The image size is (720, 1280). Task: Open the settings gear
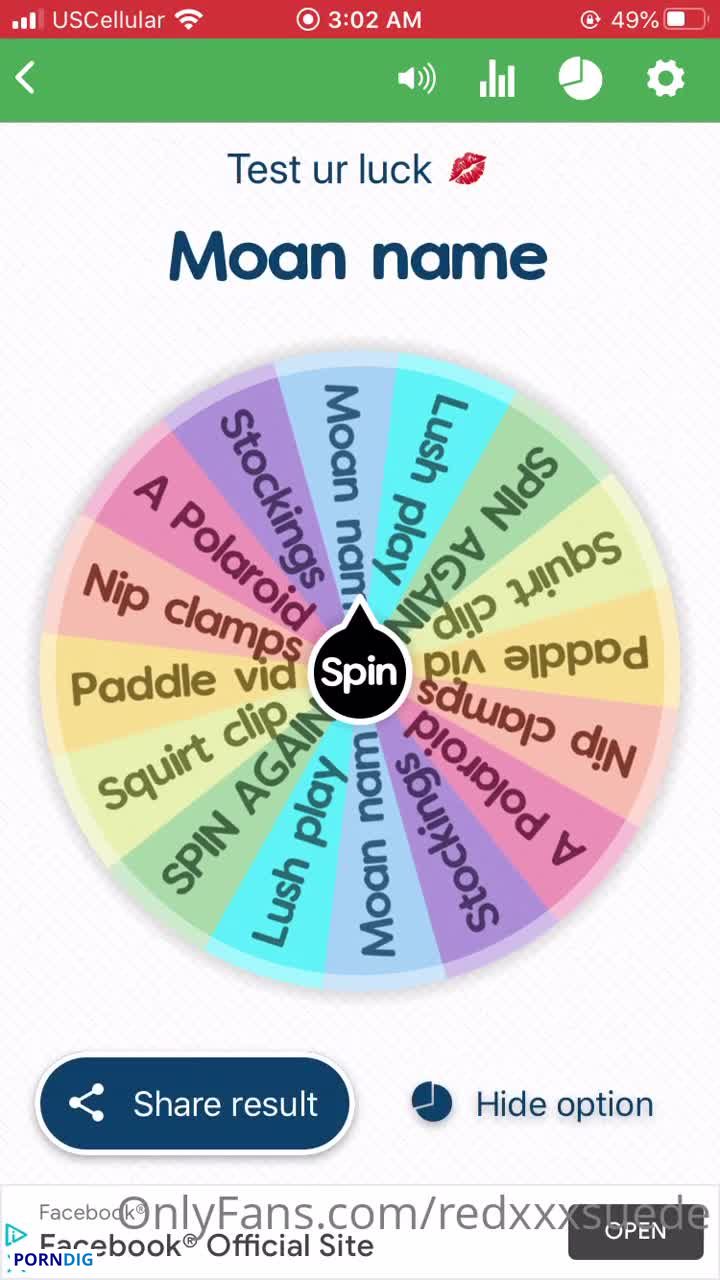(x=665, y=78)
